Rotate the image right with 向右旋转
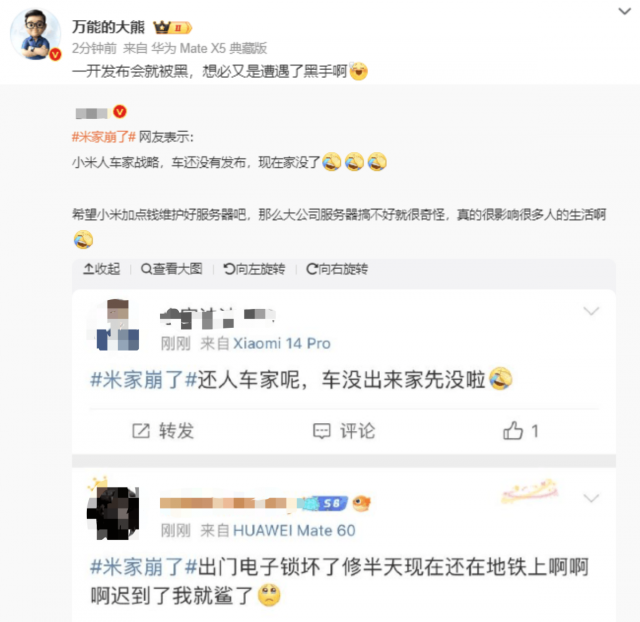The height and width of the screenshot is (622, 640). point(337,268)
